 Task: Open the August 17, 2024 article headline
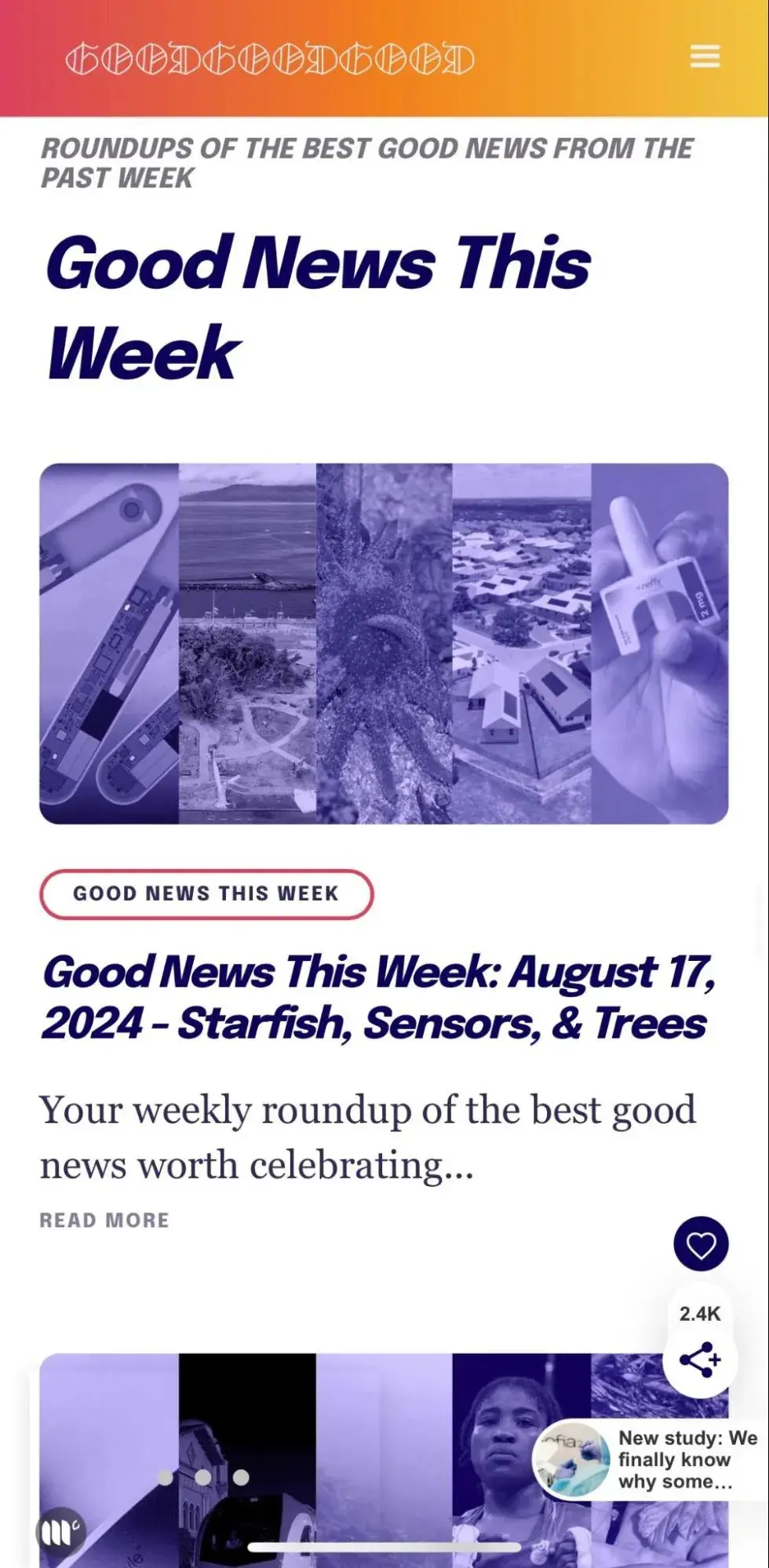point(377,997)
